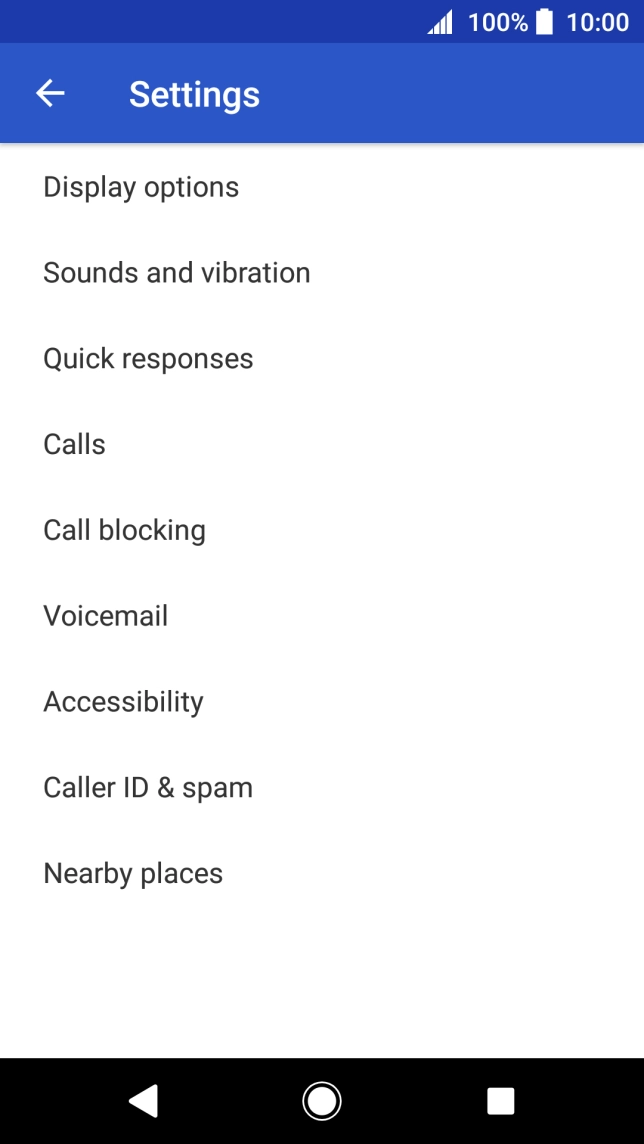Open the Calls settings row
This screenshot has height=1144, width=644.
pyautogui.click(x=322, y=444)
